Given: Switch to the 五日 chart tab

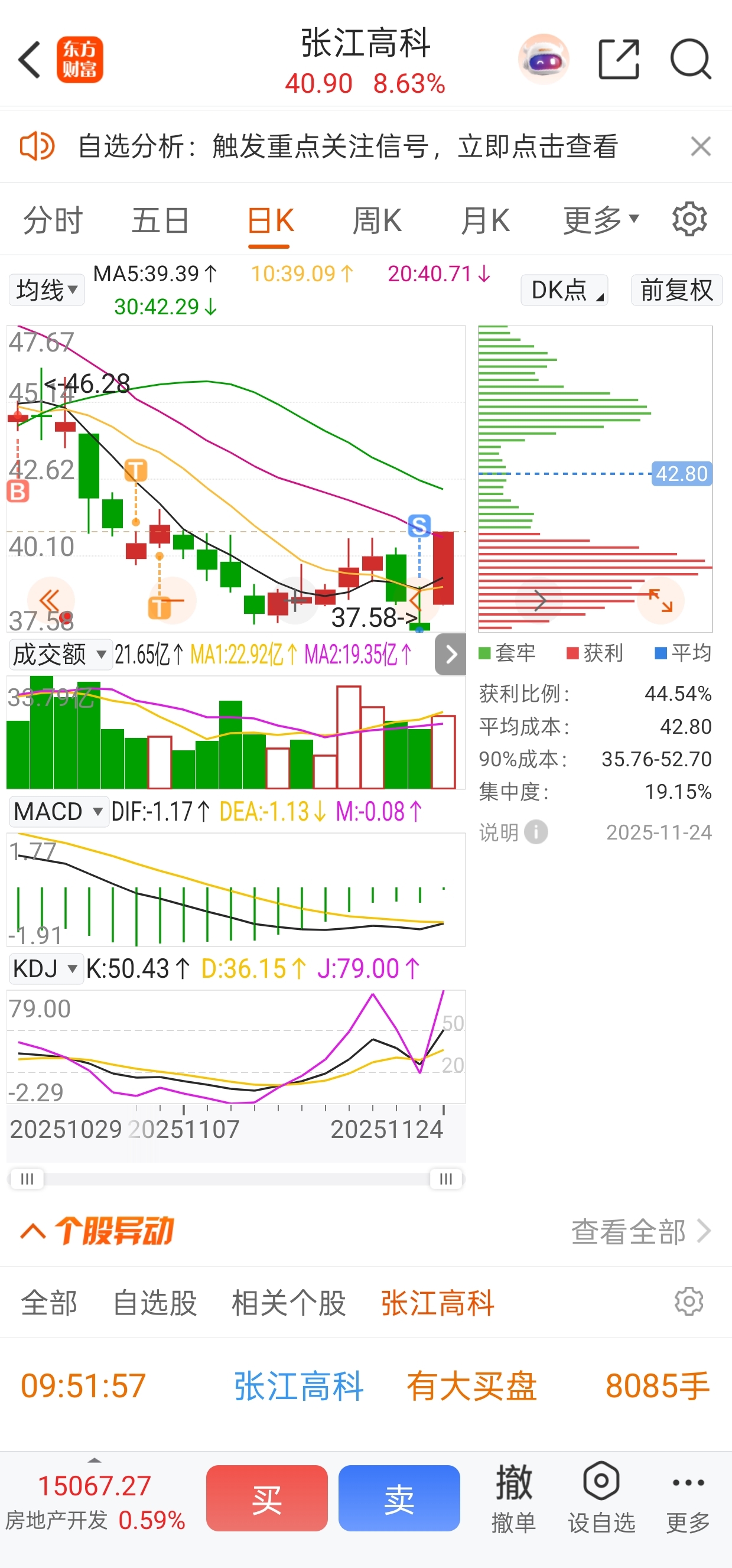Looking at the screenshot, I should click(161, 220).
